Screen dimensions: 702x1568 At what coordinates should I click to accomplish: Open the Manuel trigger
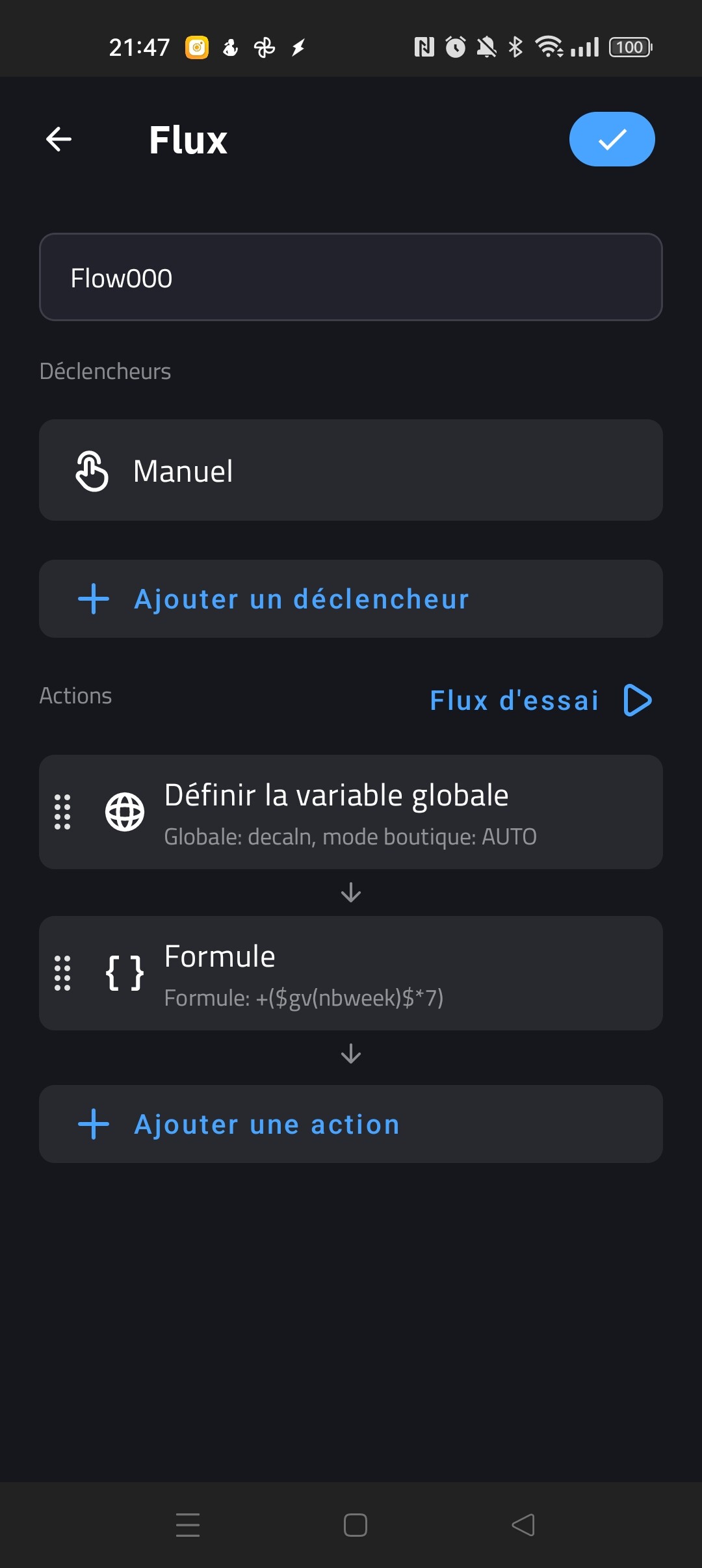351,470
